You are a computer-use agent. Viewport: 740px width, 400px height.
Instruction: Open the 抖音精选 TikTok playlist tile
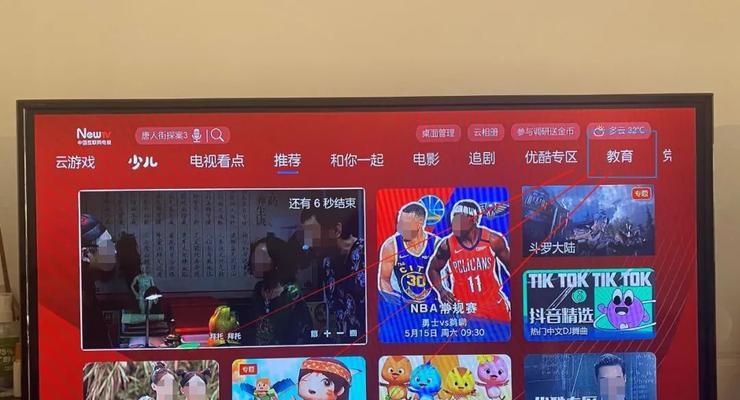(x=588, y=304)
